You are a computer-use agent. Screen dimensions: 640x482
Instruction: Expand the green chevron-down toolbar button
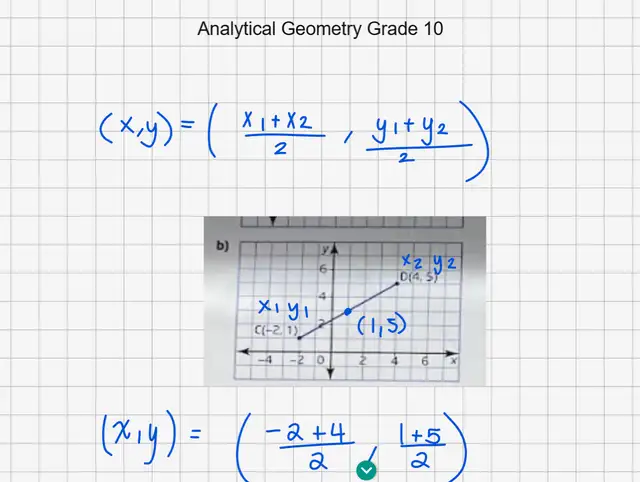(x=367, y=469)
